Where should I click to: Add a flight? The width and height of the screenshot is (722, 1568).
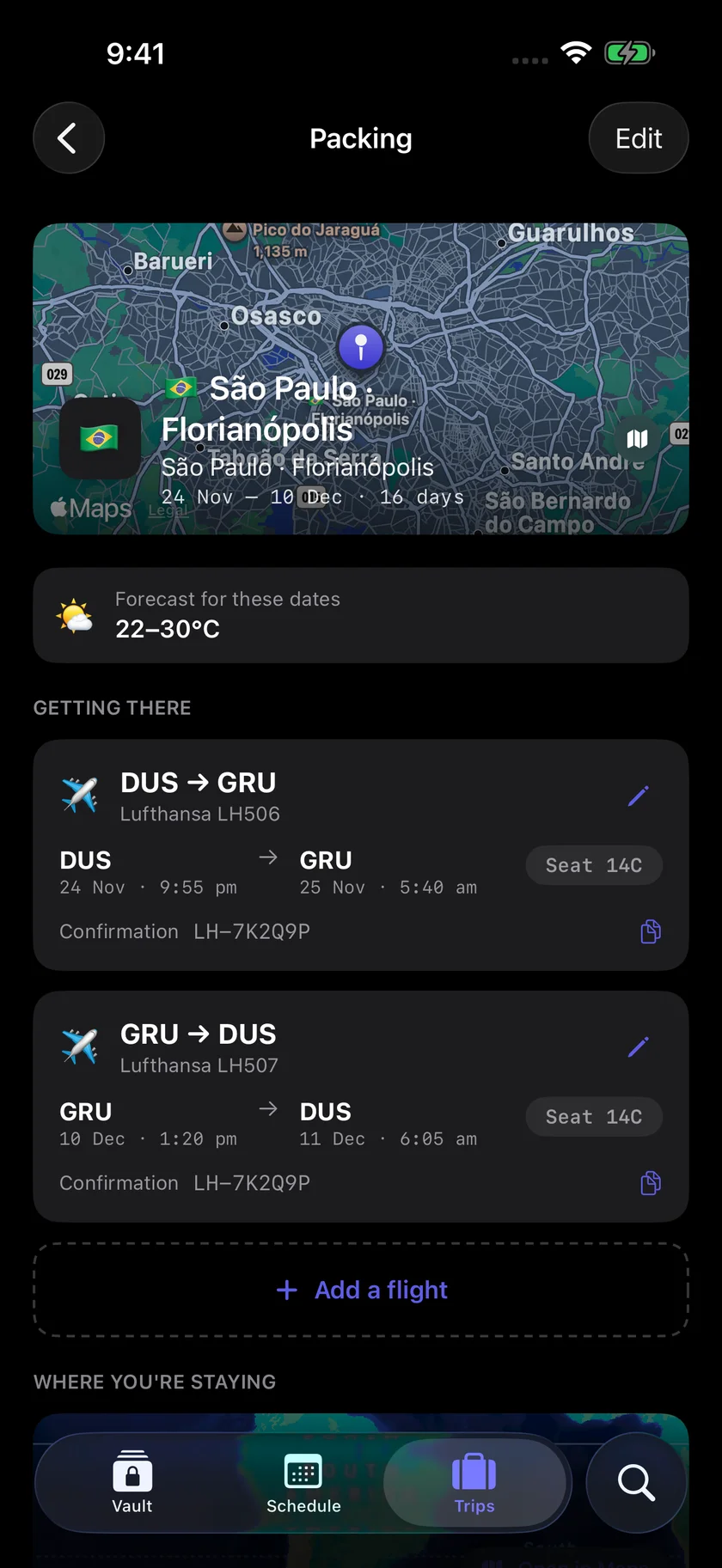point(361,1290)
